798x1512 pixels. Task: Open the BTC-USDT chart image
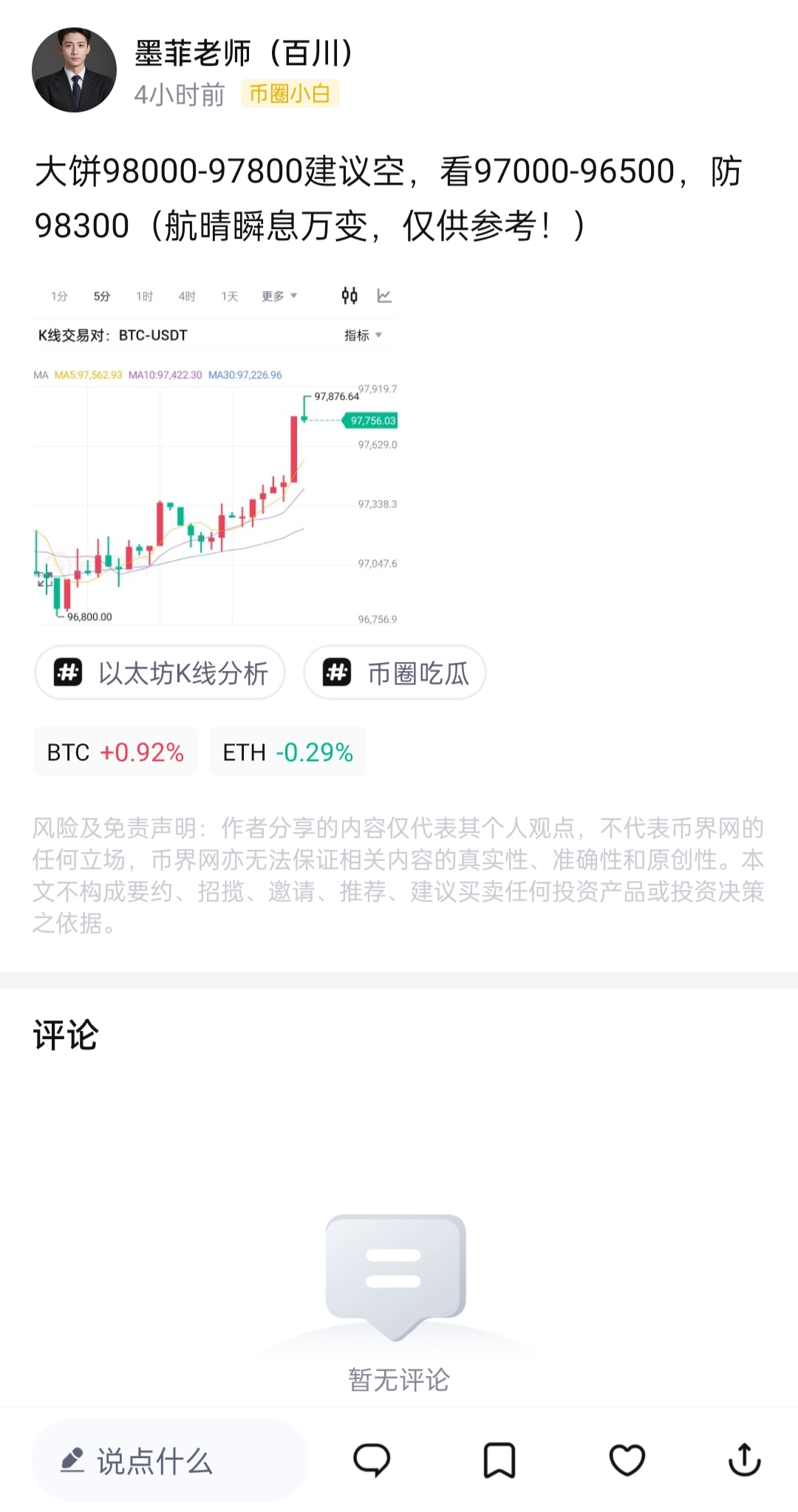click(216, 453)
